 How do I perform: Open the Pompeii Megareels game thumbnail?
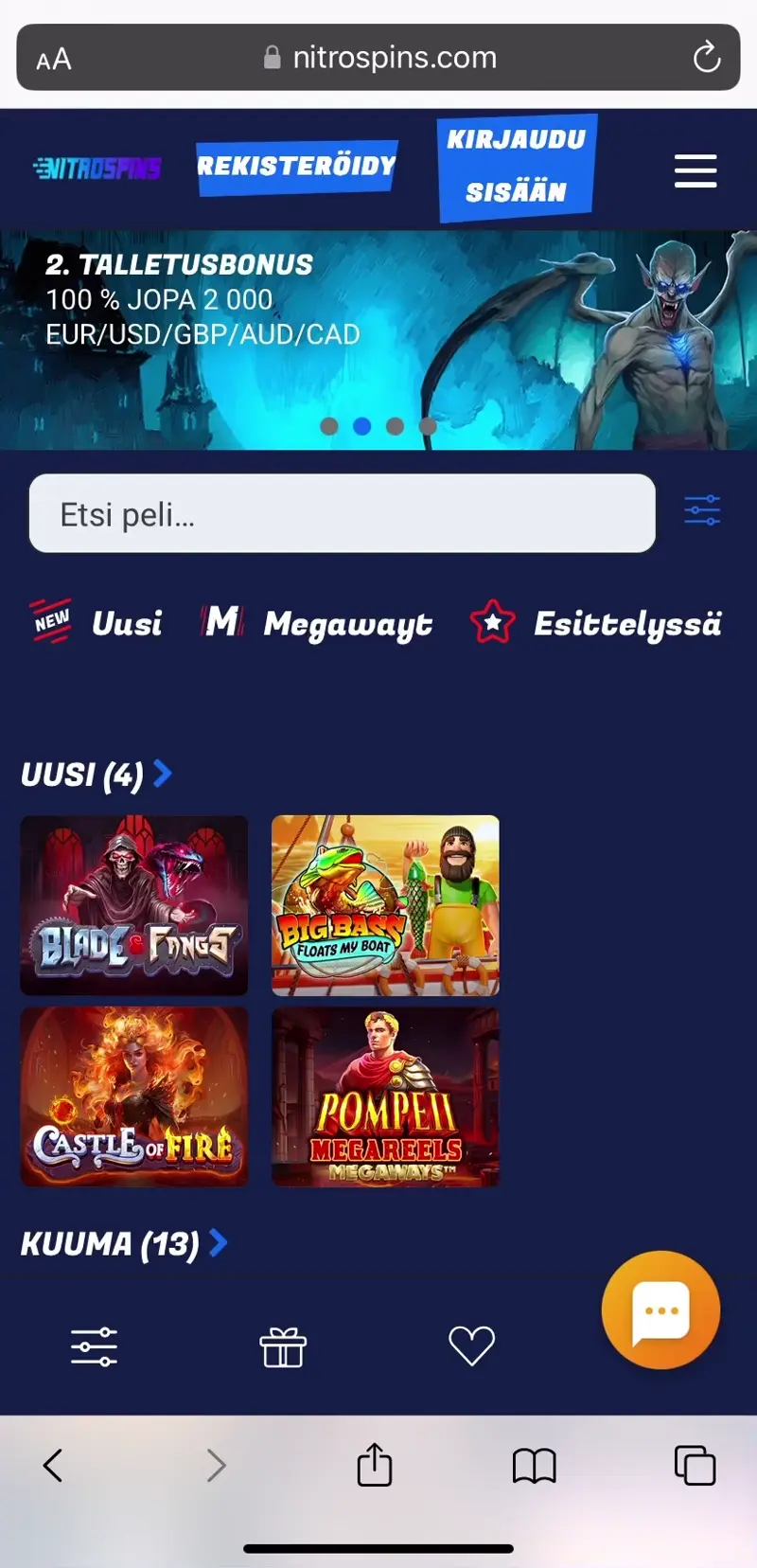click(385, 1096)
